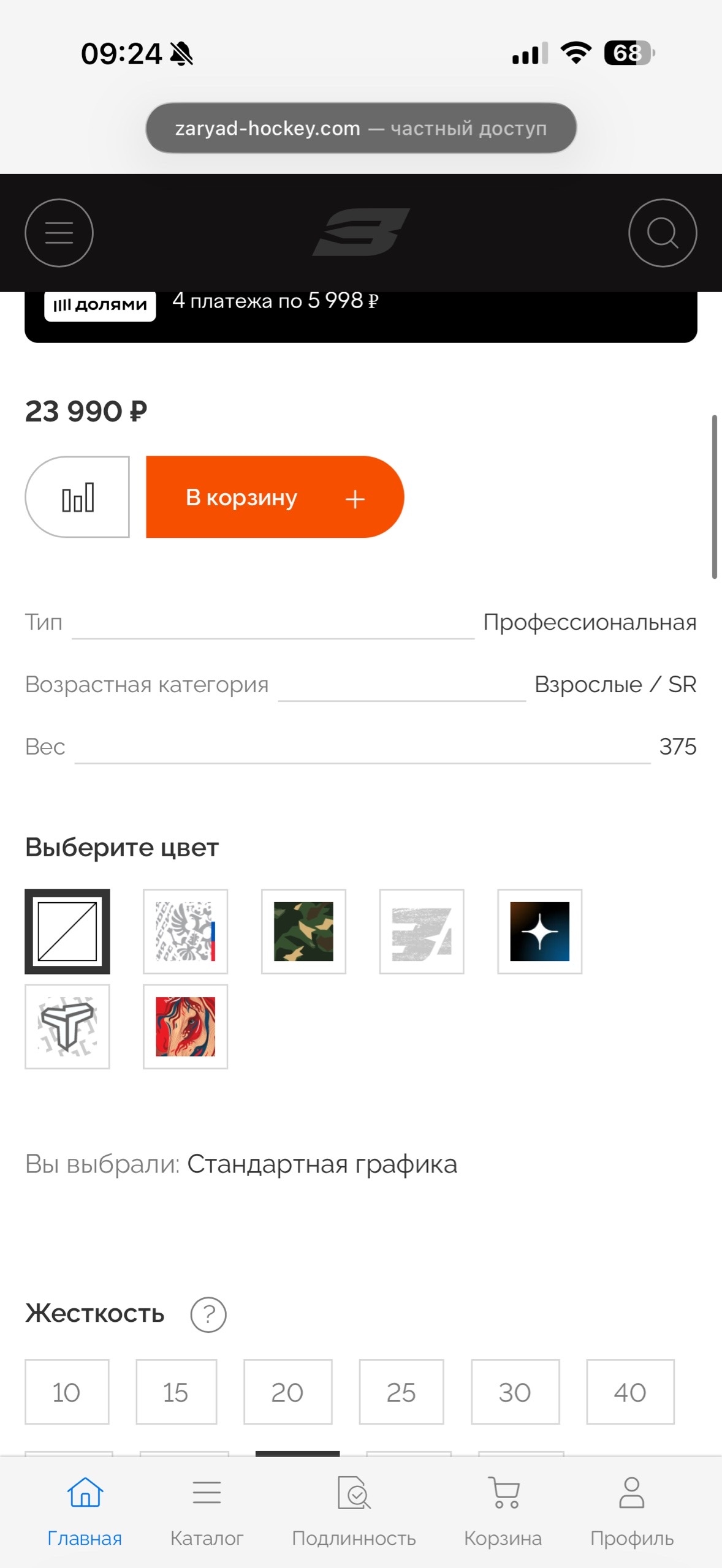722x1568 pixels.
Task: Select the red dragon graphic swatch
Action: point(186,1027)
